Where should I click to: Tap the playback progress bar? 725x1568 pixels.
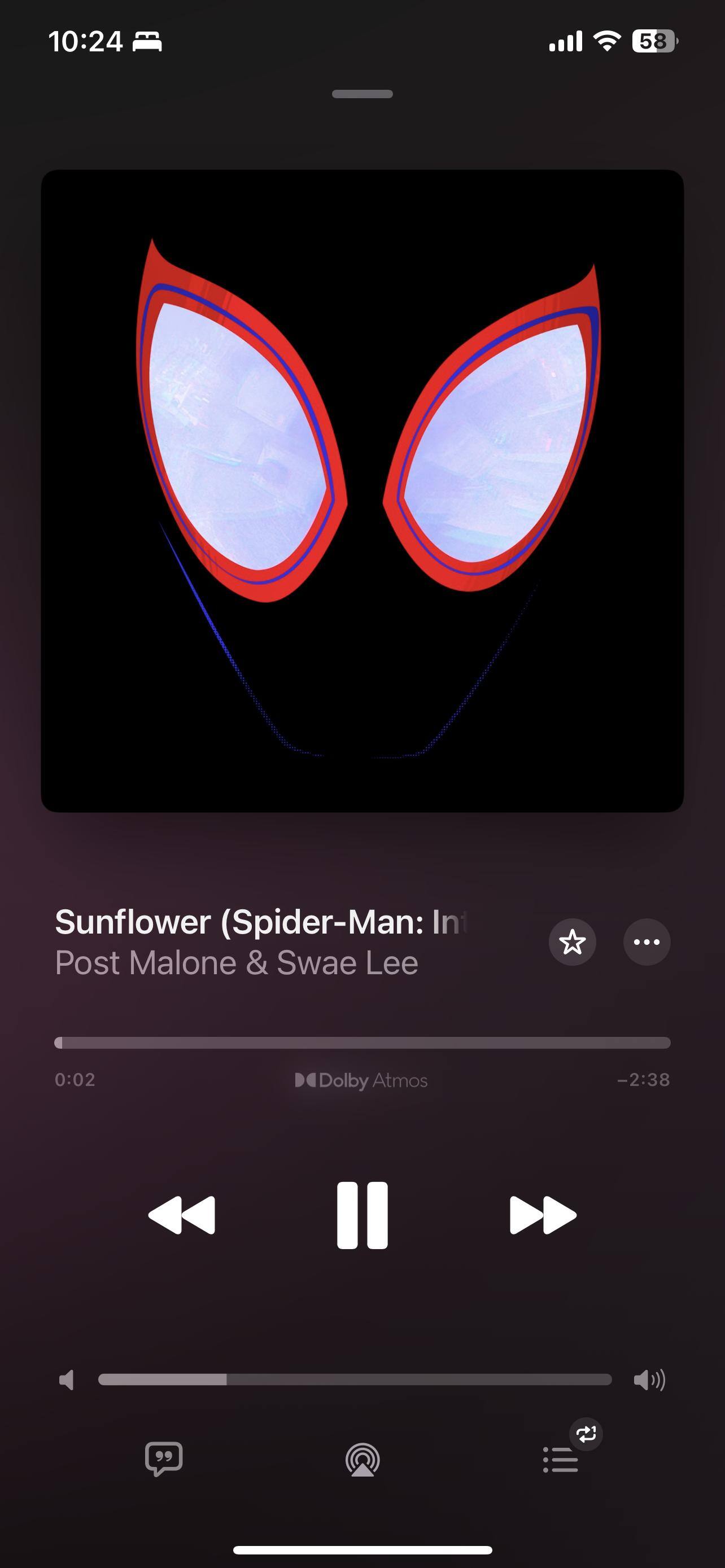pyautogui.click(x=362, y=1043)
